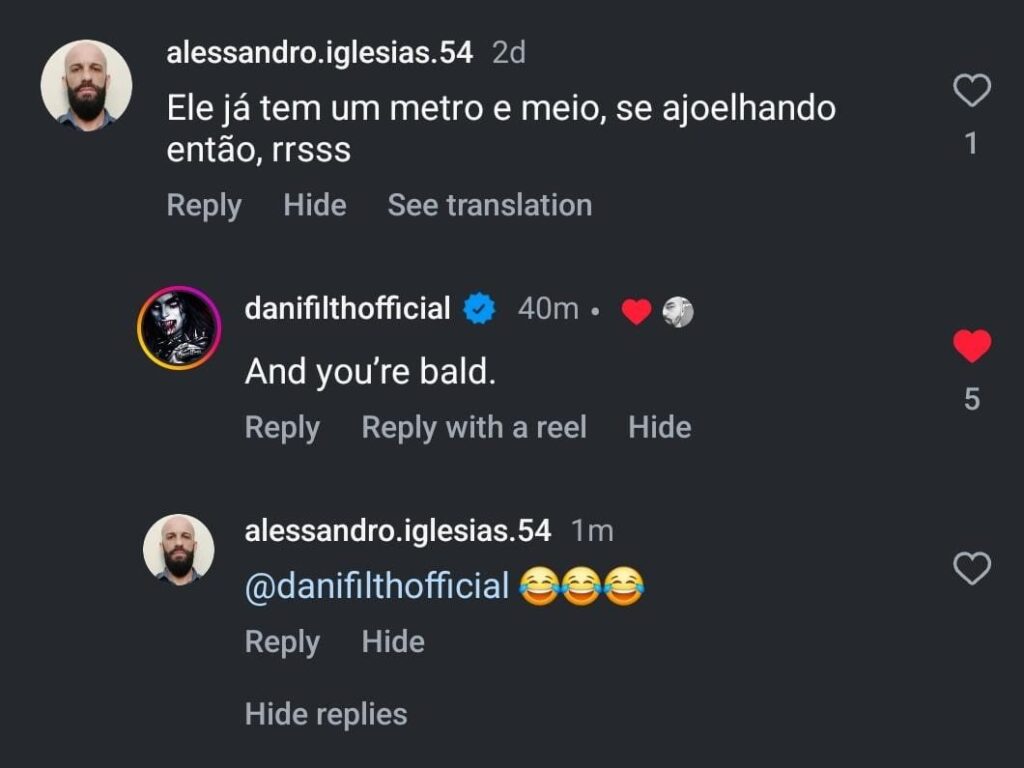See translation of the Portuguese comment
The width and height of the screenshot is (1024, 768).
point(490,206)
